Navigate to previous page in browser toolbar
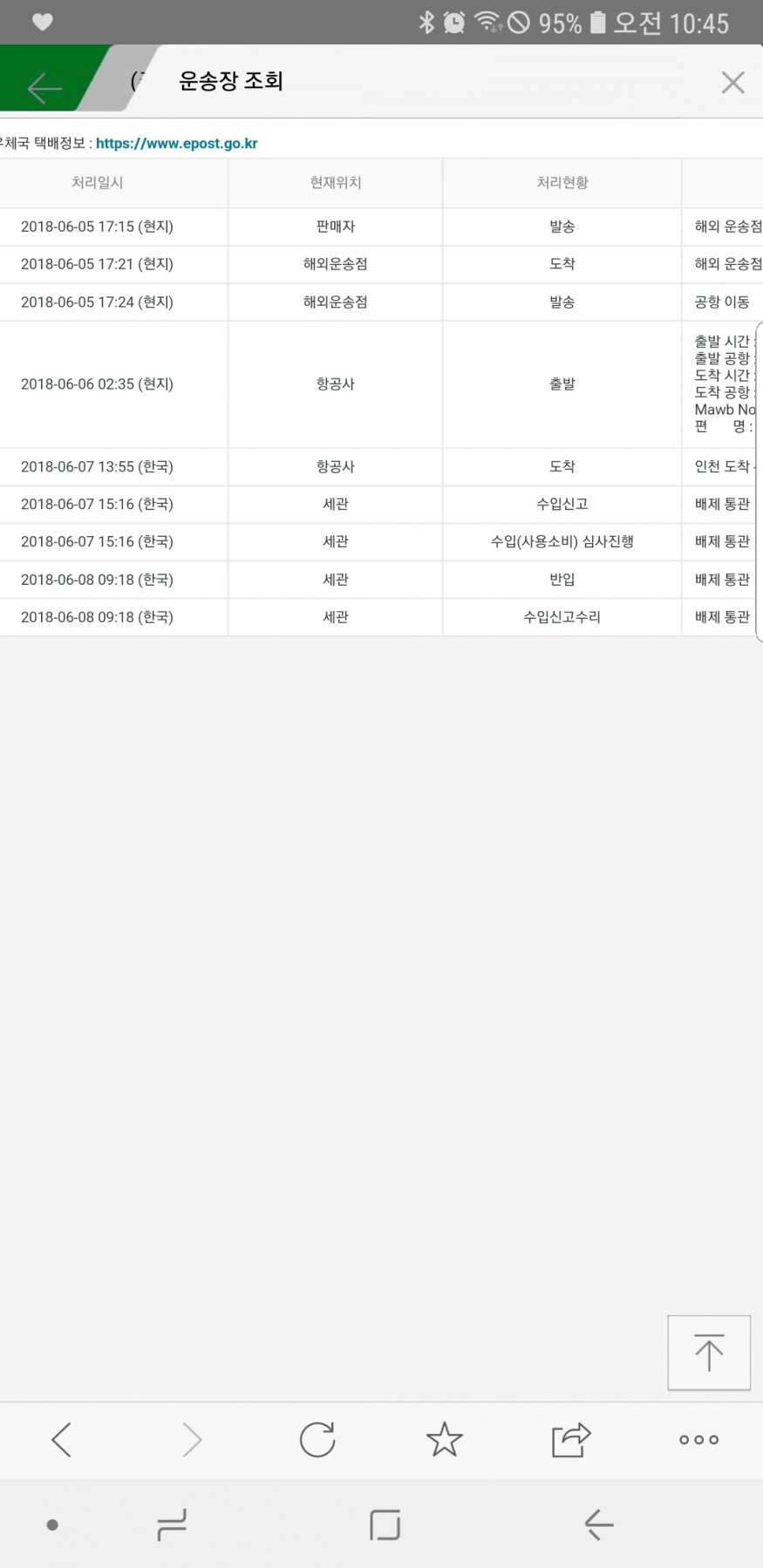The image size is (763, 1568). tap(61, 1439)
